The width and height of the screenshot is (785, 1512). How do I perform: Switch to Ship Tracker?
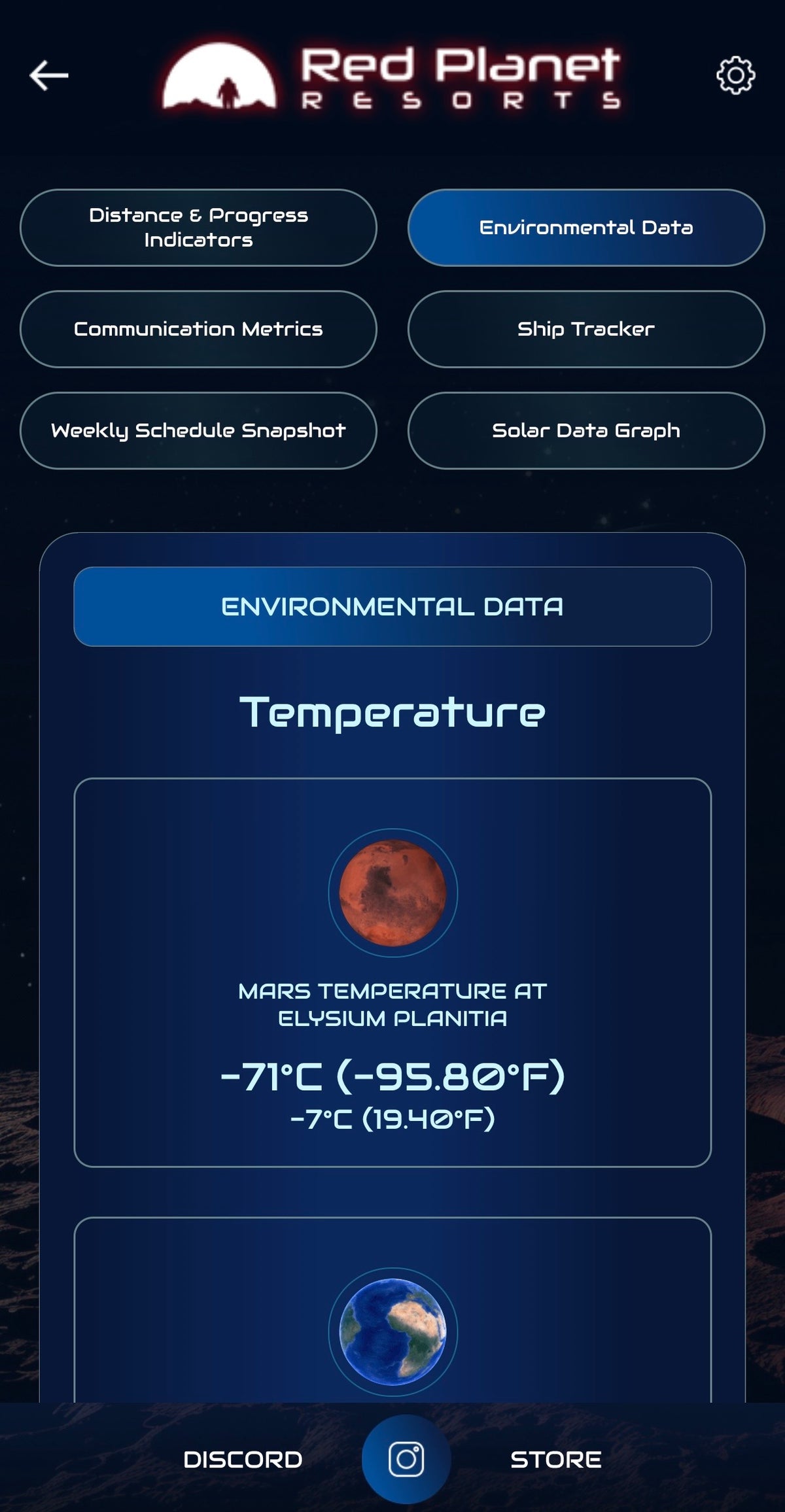click(x=586, y=329)
